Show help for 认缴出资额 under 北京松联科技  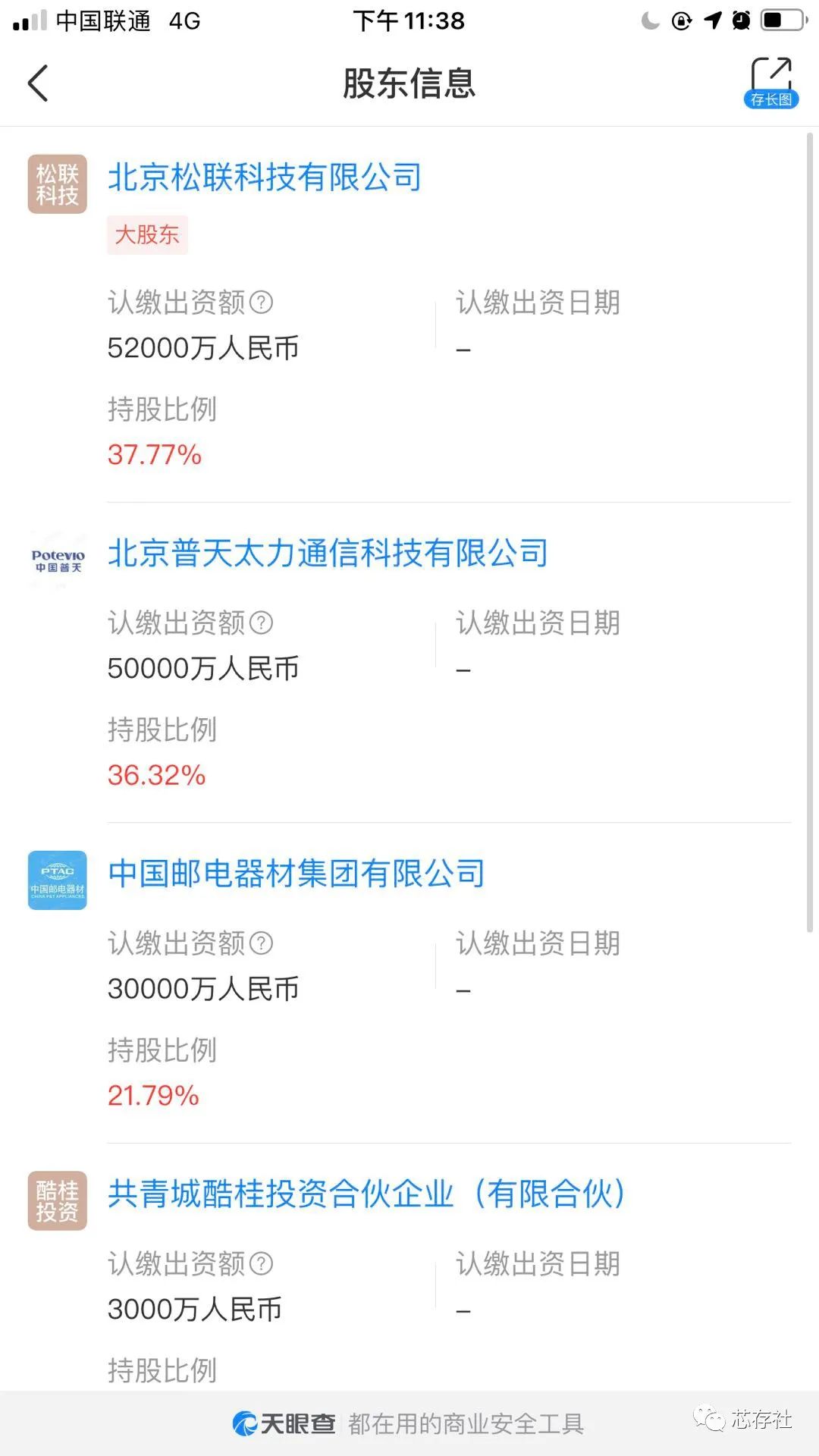[262, 303]
